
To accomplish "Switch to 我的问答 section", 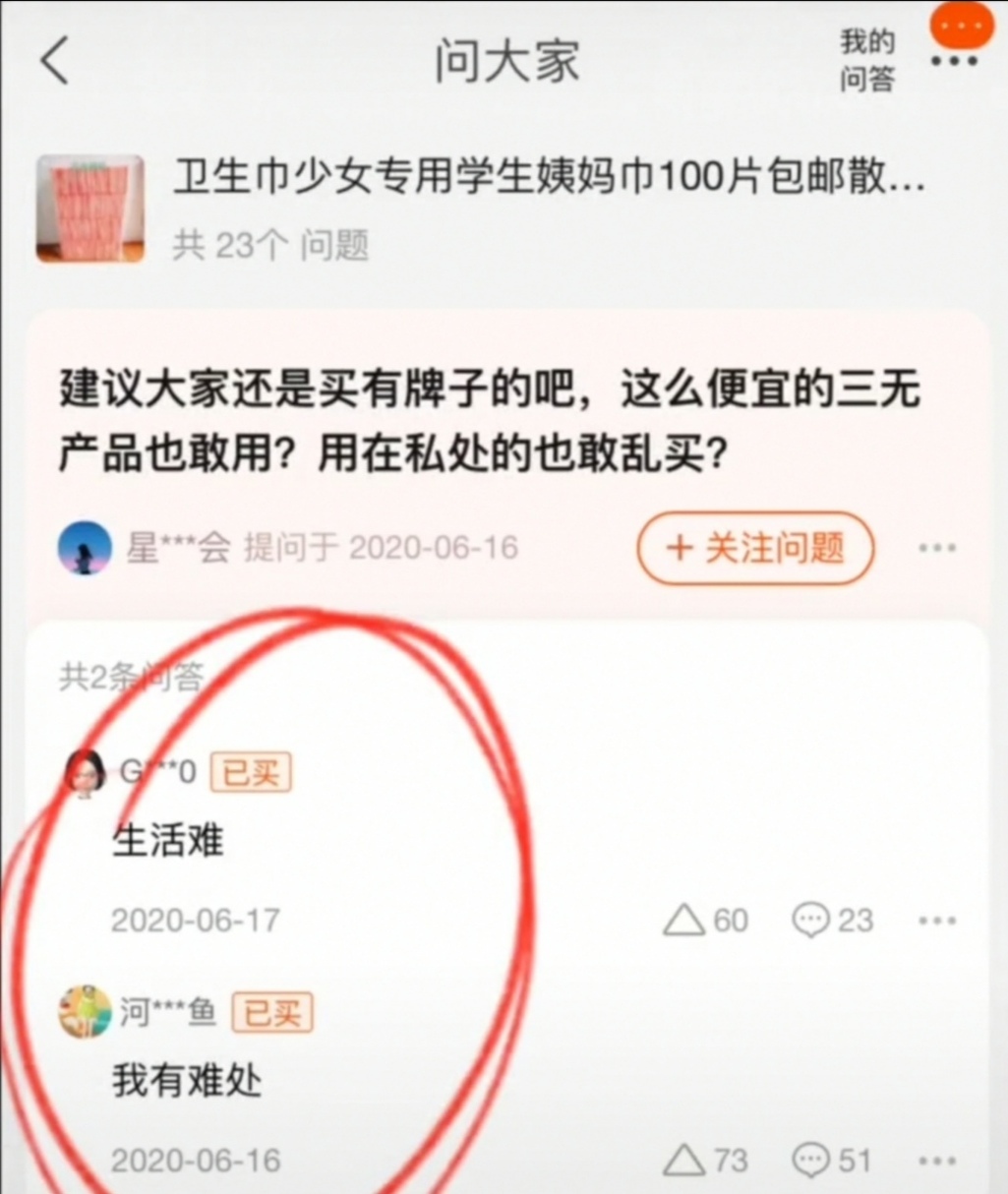I will click(868, 62).
